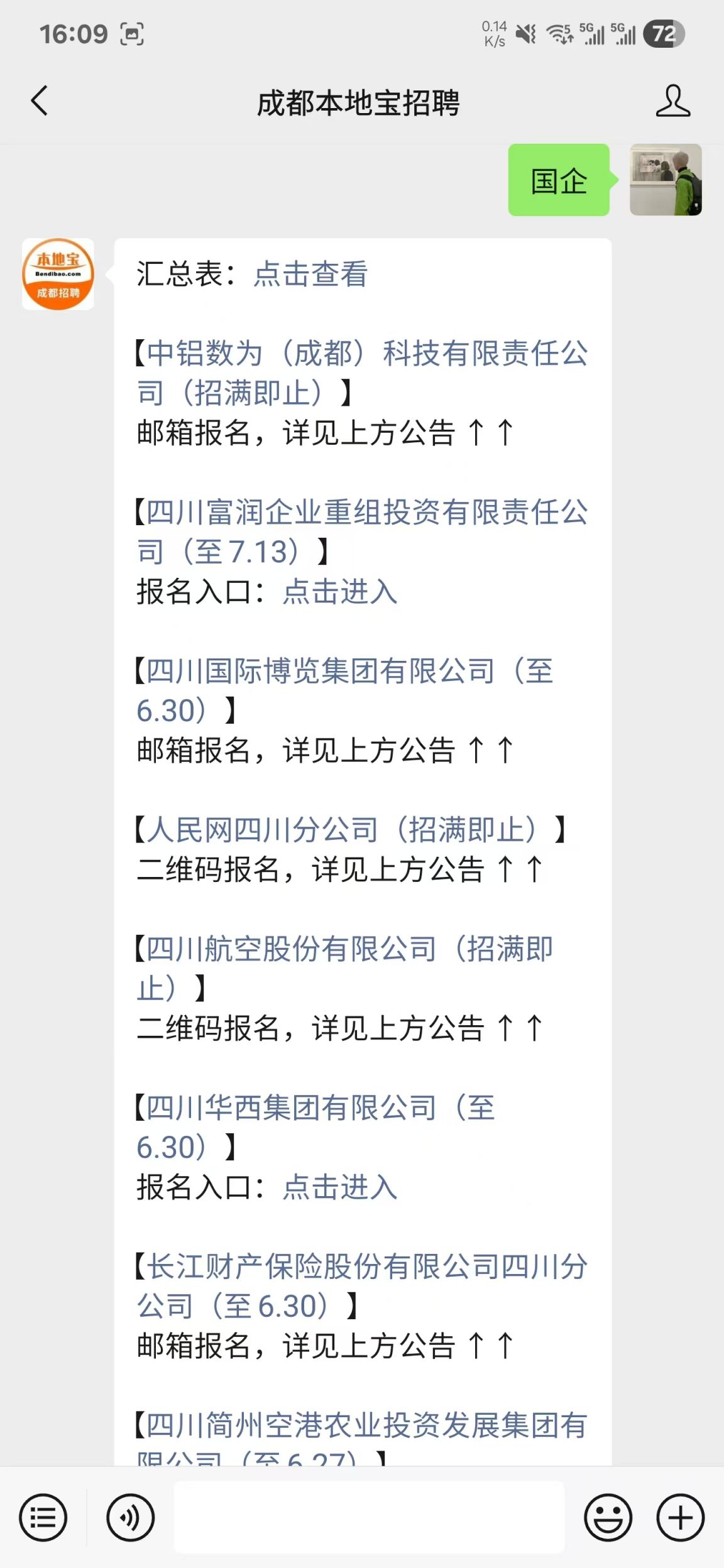Open the plus attachments menu
724x1568 pixels.
click(x=680, y=1518)
